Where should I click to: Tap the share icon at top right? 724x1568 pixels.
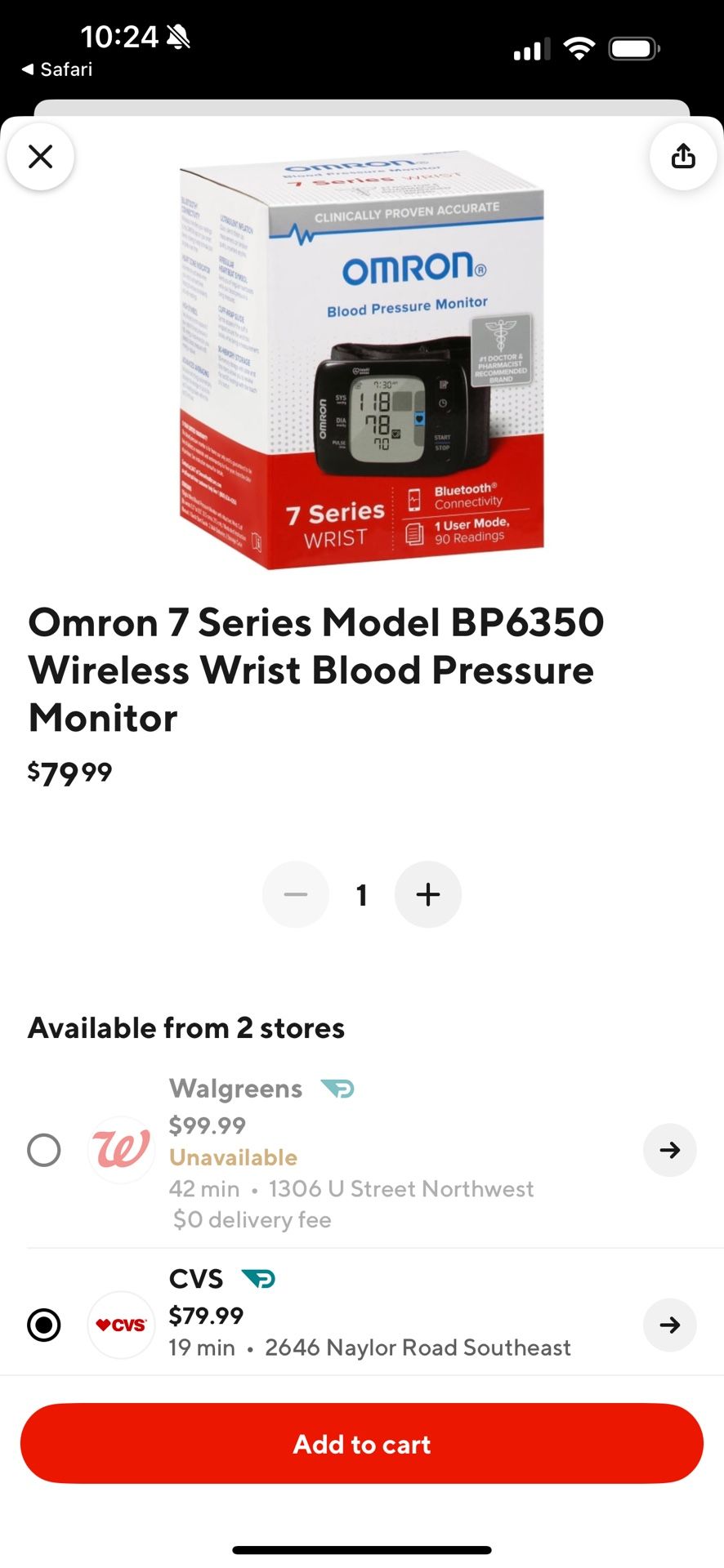pyautogui.click(x=683, y=156)
